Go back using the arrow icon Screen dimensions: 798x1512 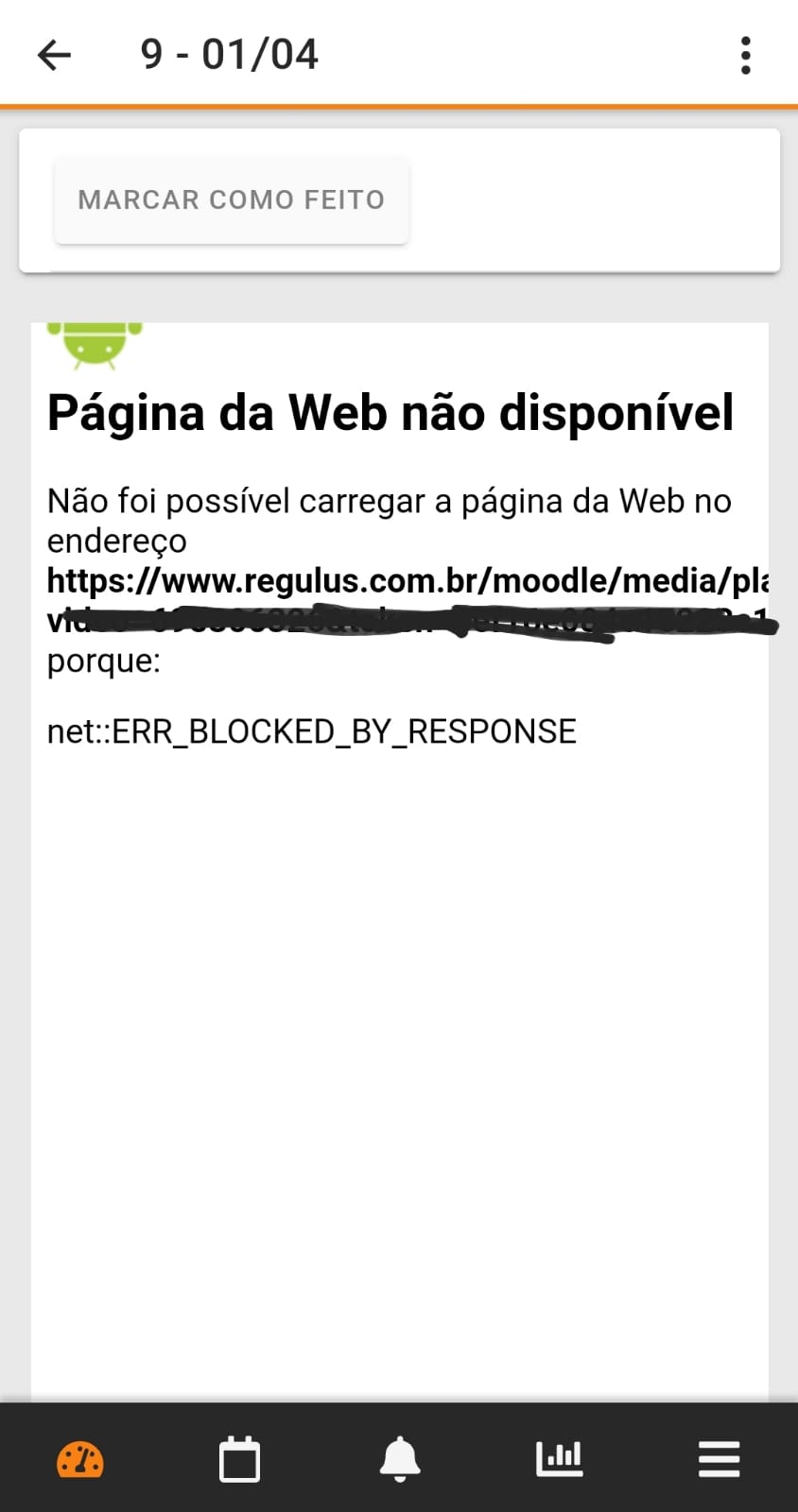(54, 55)
